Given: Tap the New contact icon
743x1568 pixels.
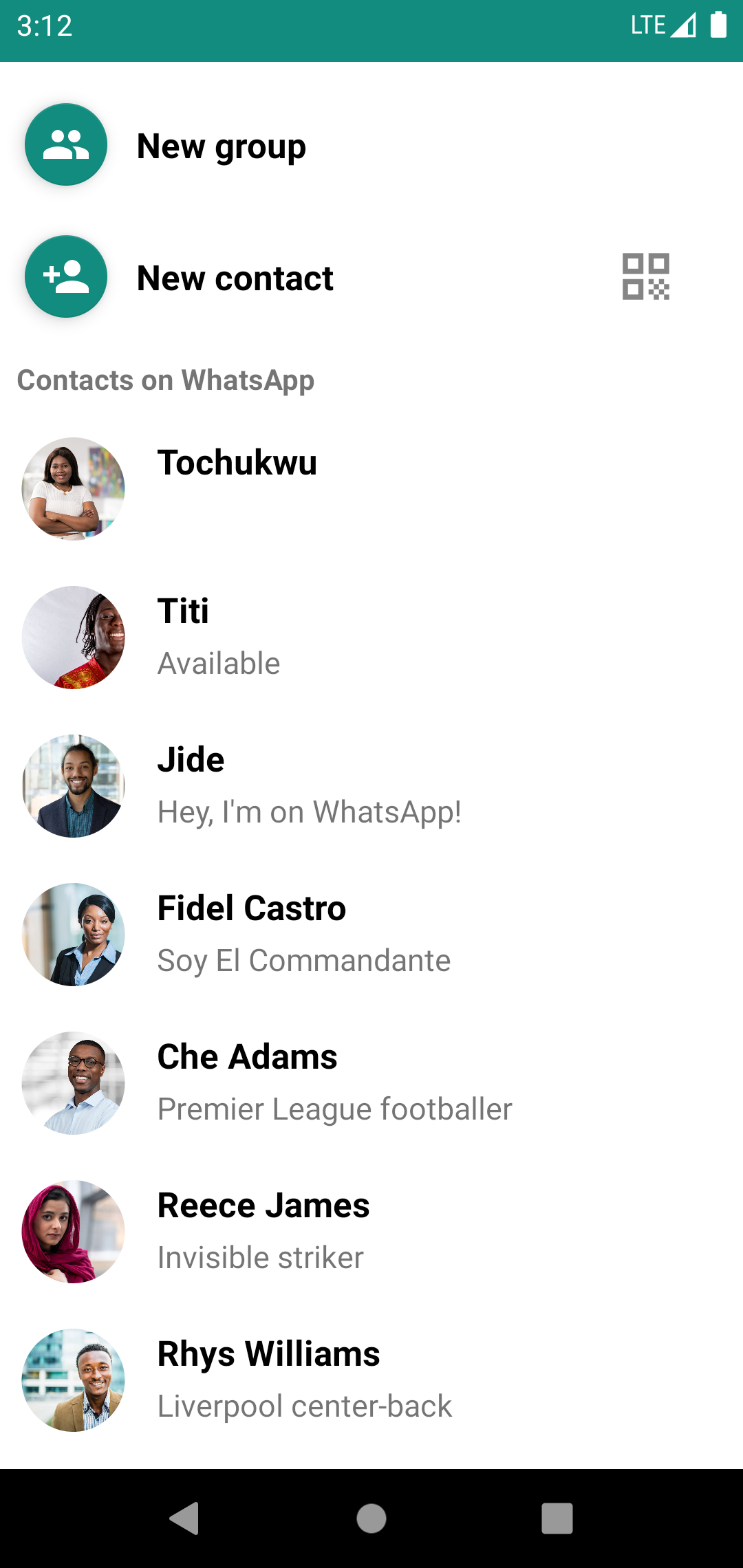Looking at the screenshot, I should coord(65,276).
